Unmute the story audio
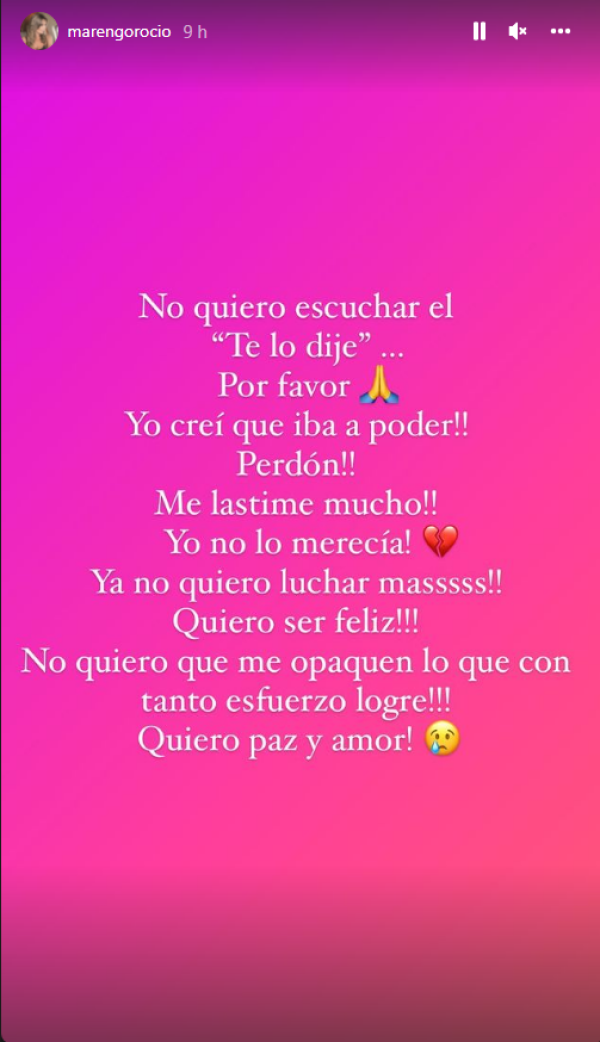The image size is (600, 1042). pos(518,31)
